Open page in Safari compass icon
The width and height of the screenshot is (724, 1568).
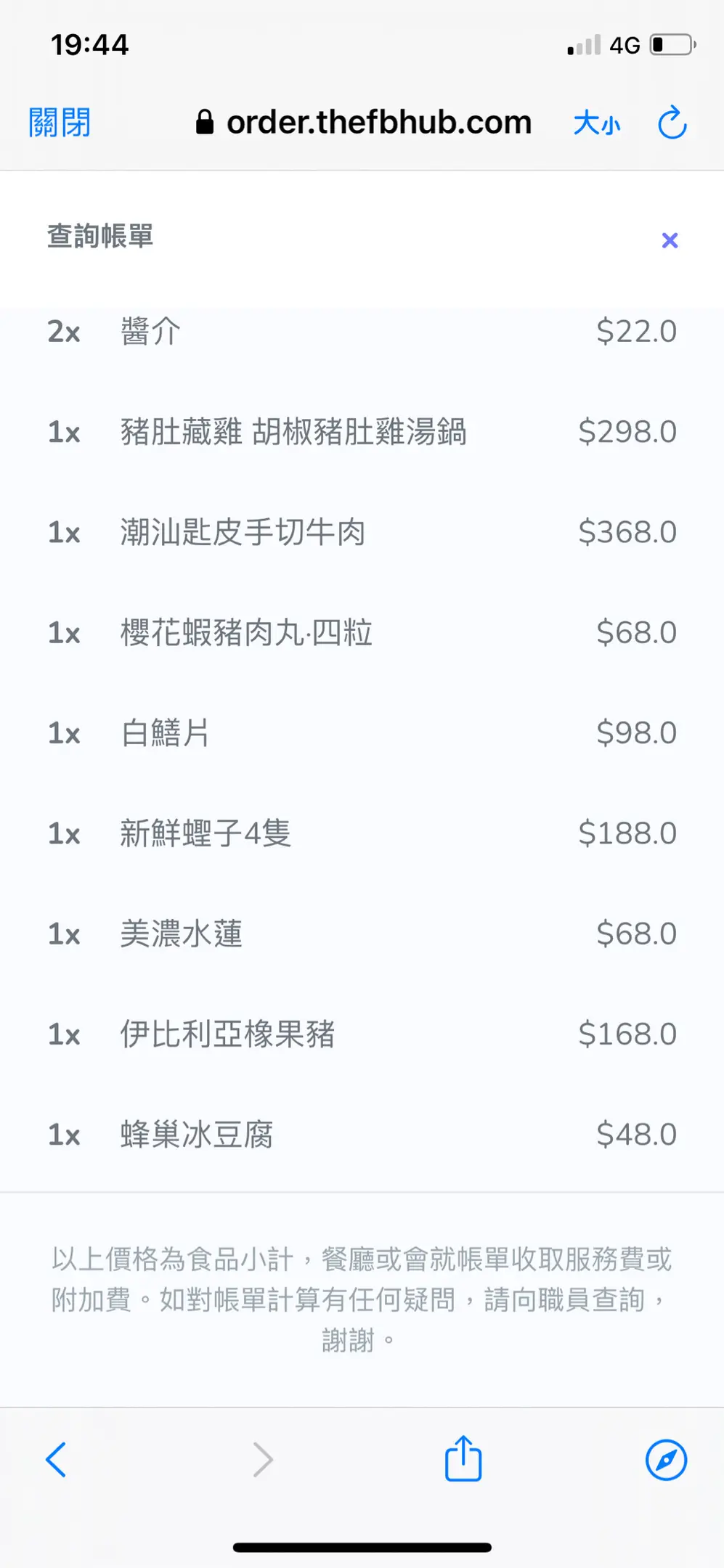point(666,1459)
